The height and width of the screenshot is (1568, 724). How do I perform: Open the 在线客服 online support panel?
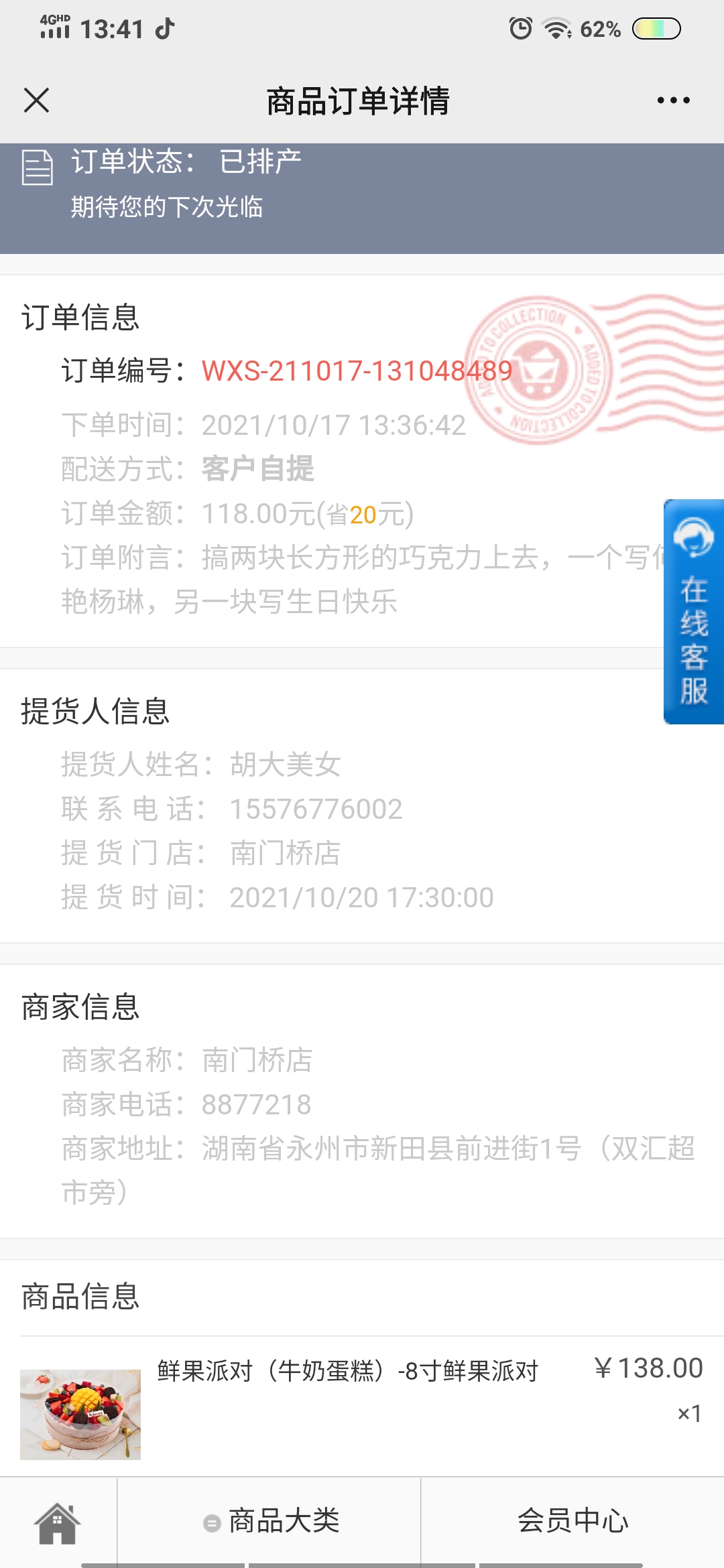[x=694, y=611]
